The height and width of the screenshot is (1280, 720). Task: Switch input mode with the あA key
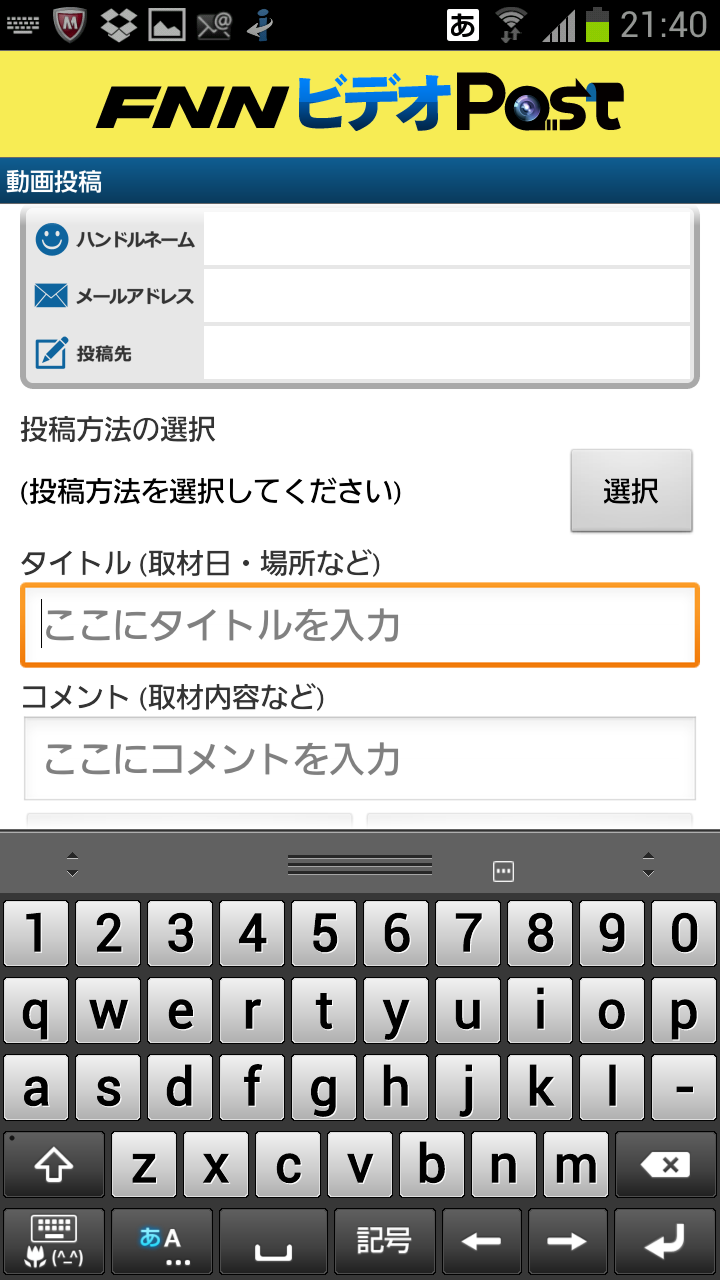click(x=161, y=1243)
